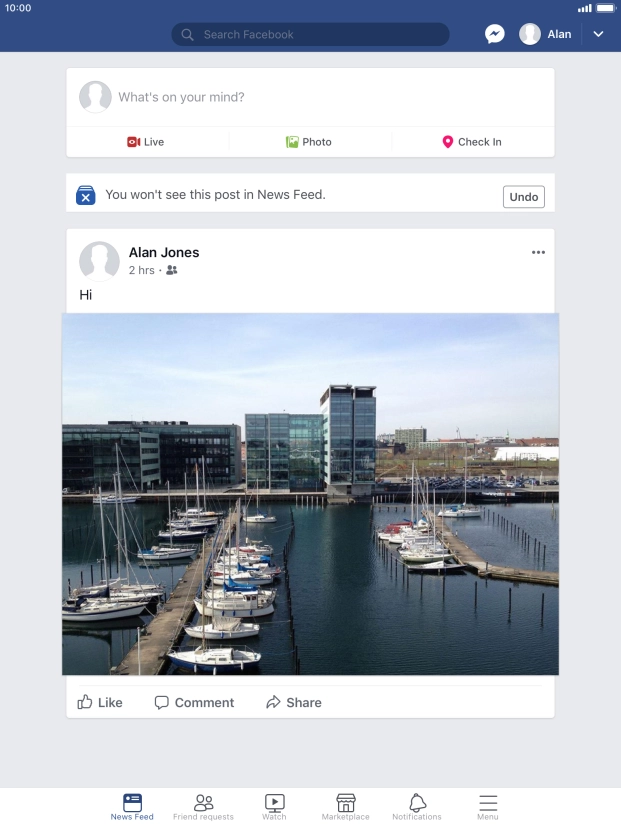
Task: Switch to the Friend requests tab
Action: click(x=203, y=807)
